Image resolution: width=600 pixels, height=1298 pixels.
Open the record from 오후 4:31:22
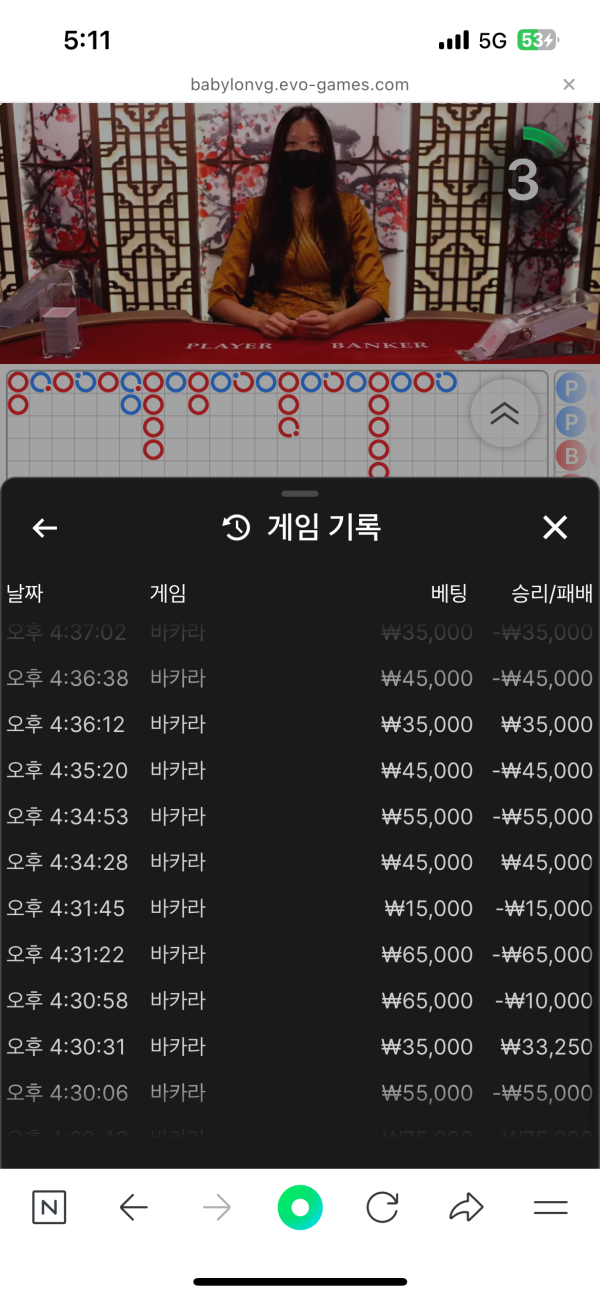click(x=300, y=954)
